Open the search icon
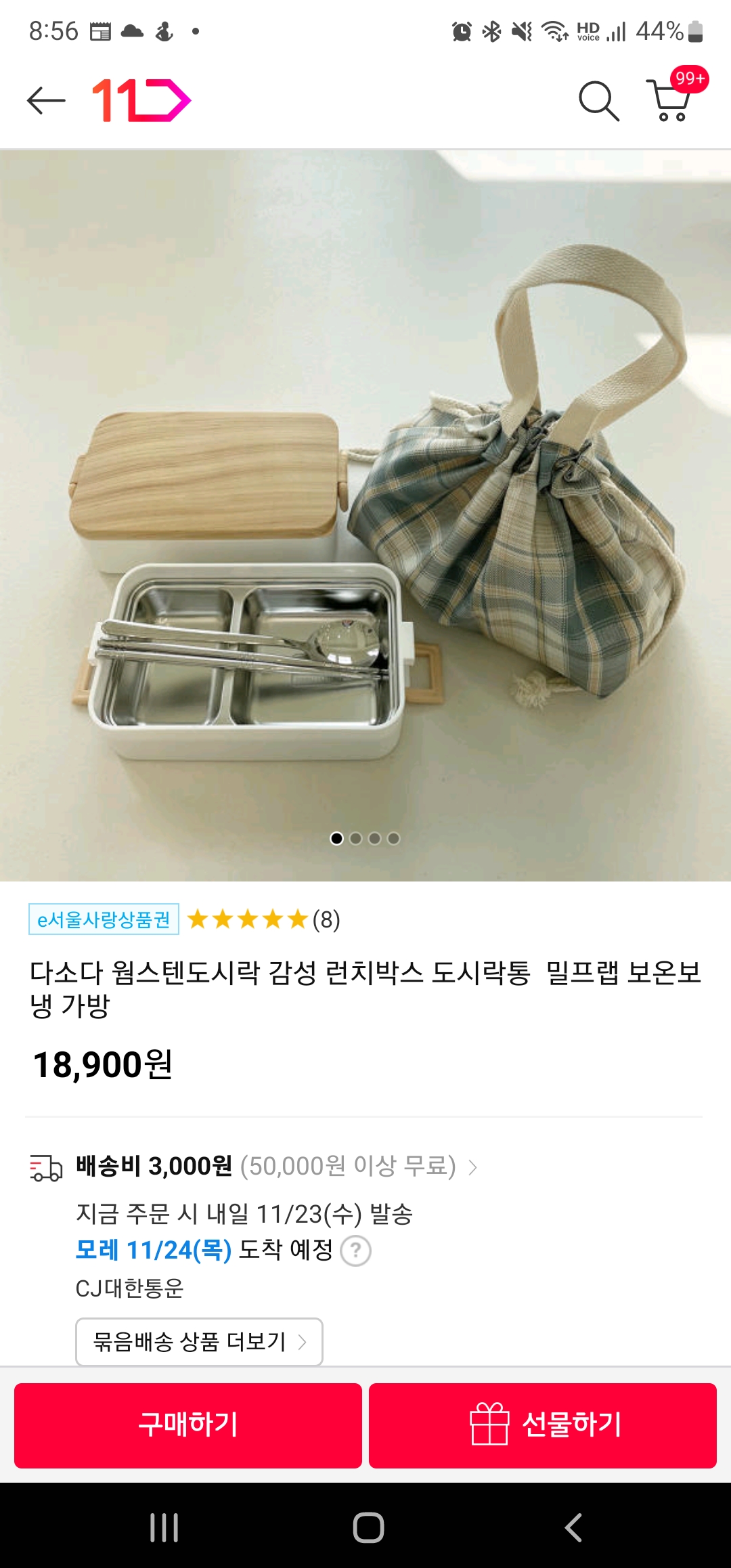Screen dimensions: 731x1568 coord(598,102)
